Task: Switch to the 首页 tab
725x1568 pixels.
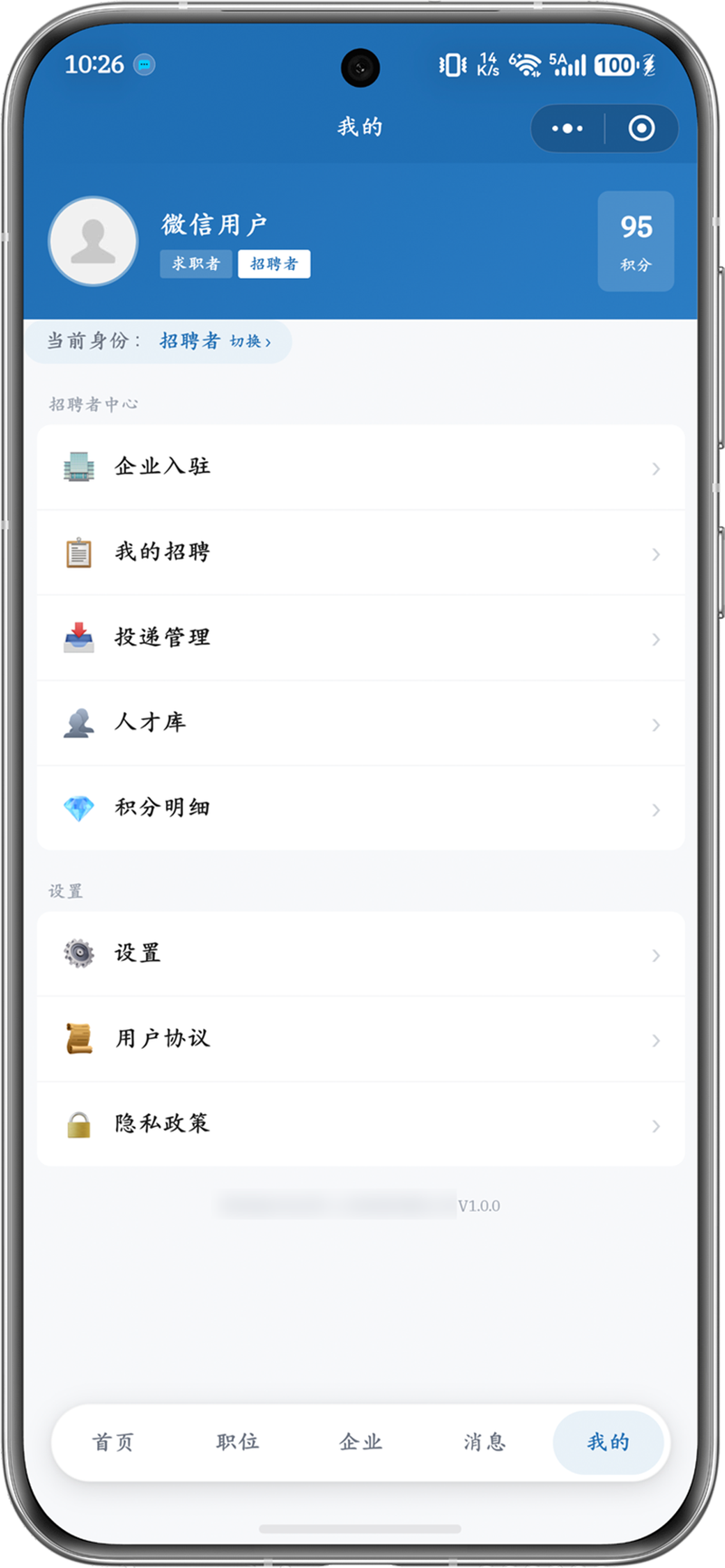Action: [113, 1442]
